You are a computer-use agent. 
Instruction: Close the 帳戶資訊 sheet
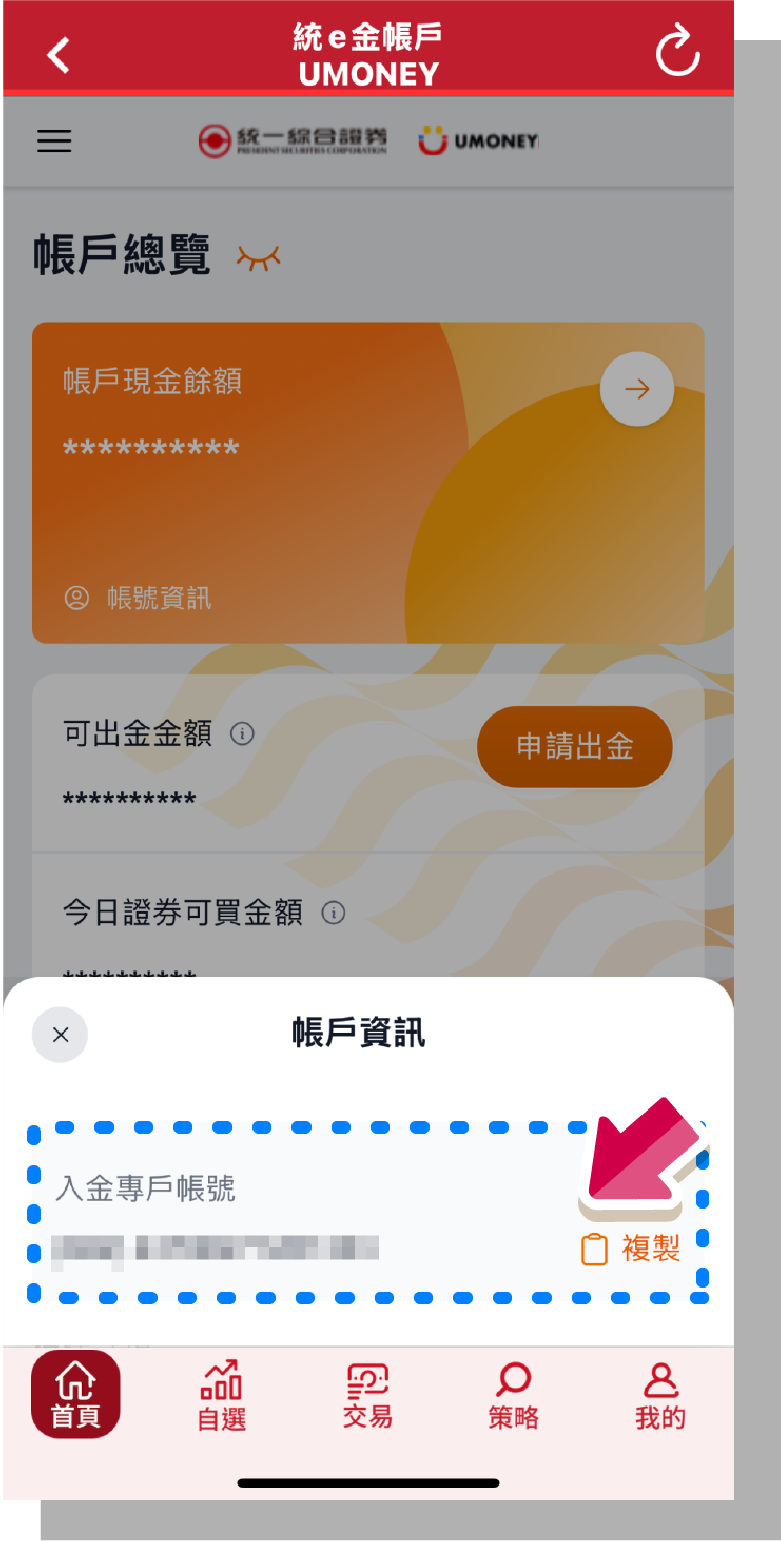pyautogui.click(x=60, y=1034)
